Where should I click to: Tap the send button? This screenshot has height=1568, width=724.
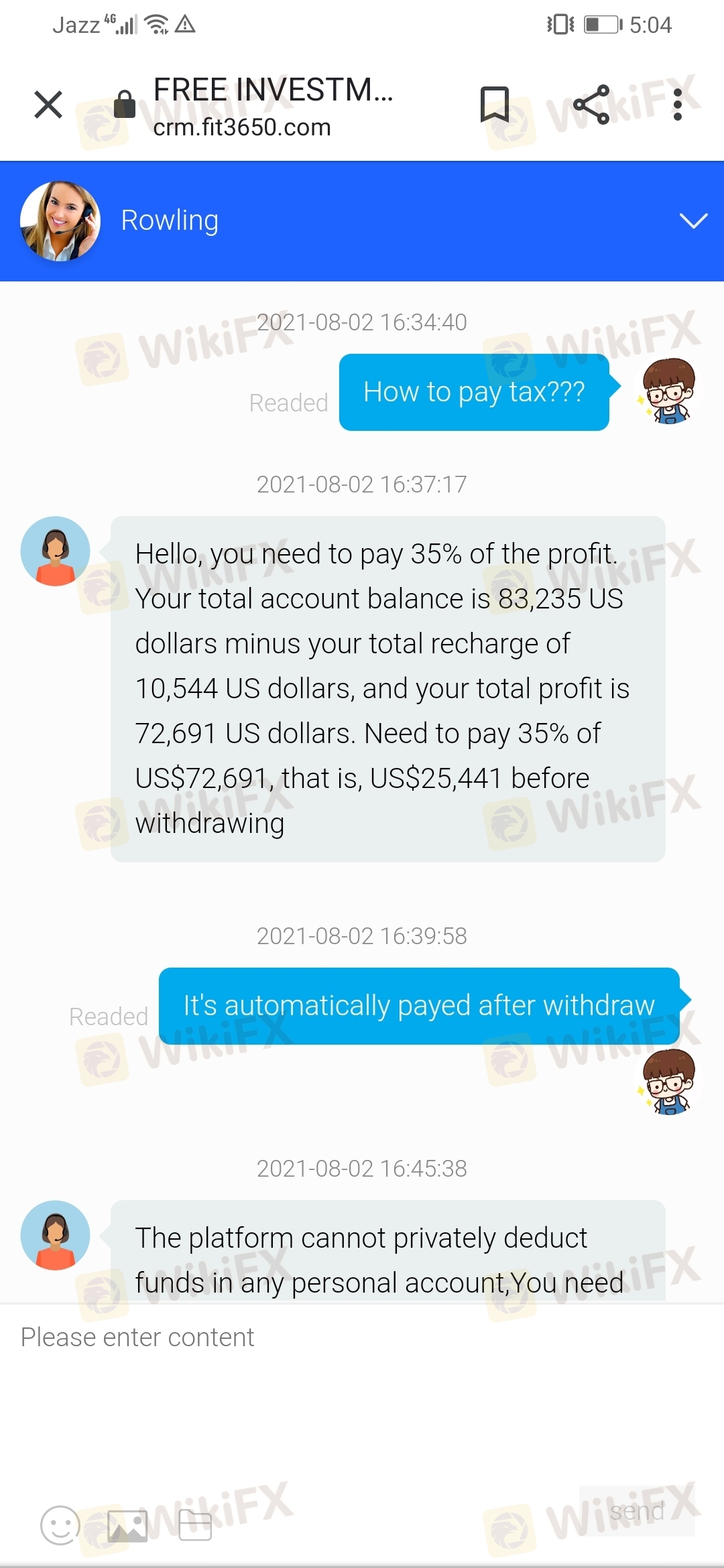pyautogui.click(x=637, y=1512)
